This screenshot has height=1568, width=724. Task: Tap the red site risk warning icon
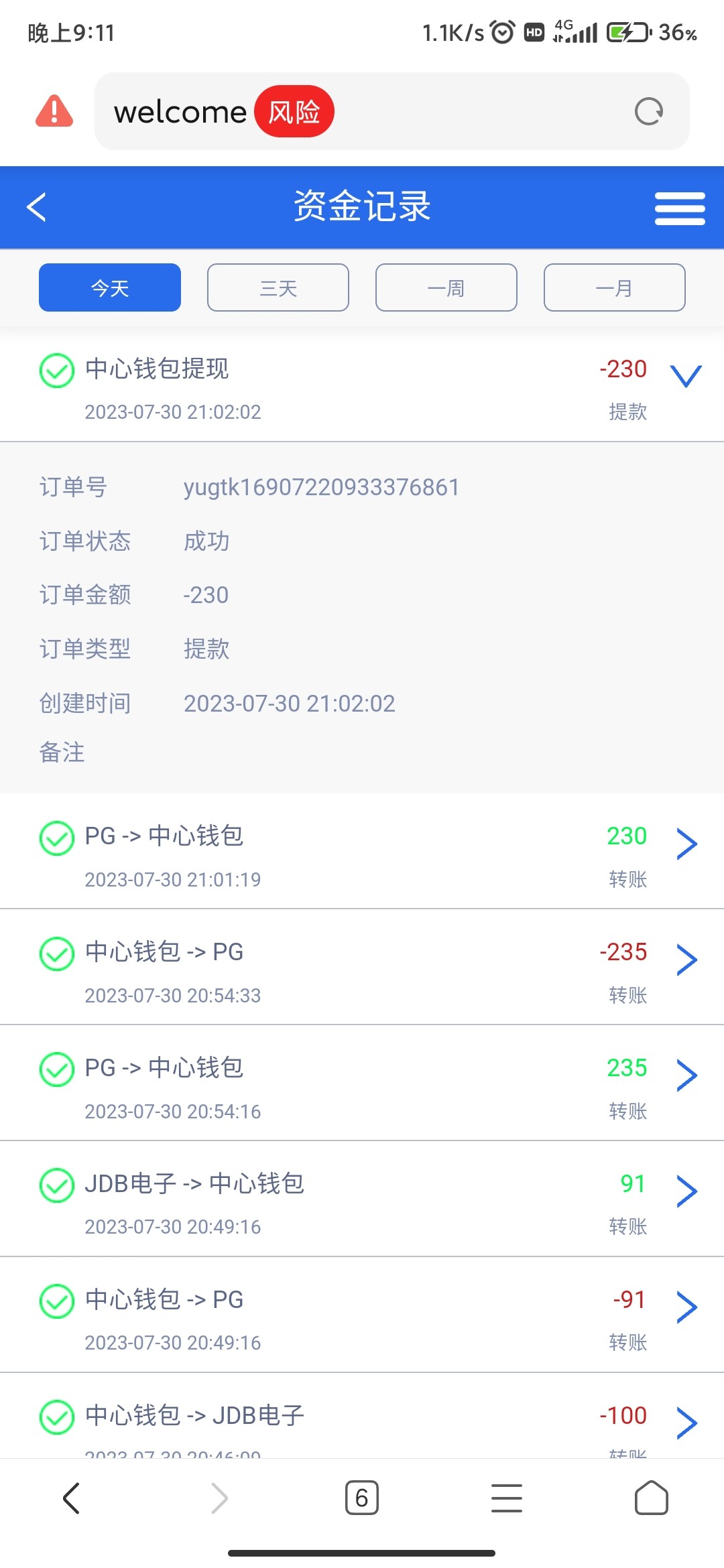point(54,111)
